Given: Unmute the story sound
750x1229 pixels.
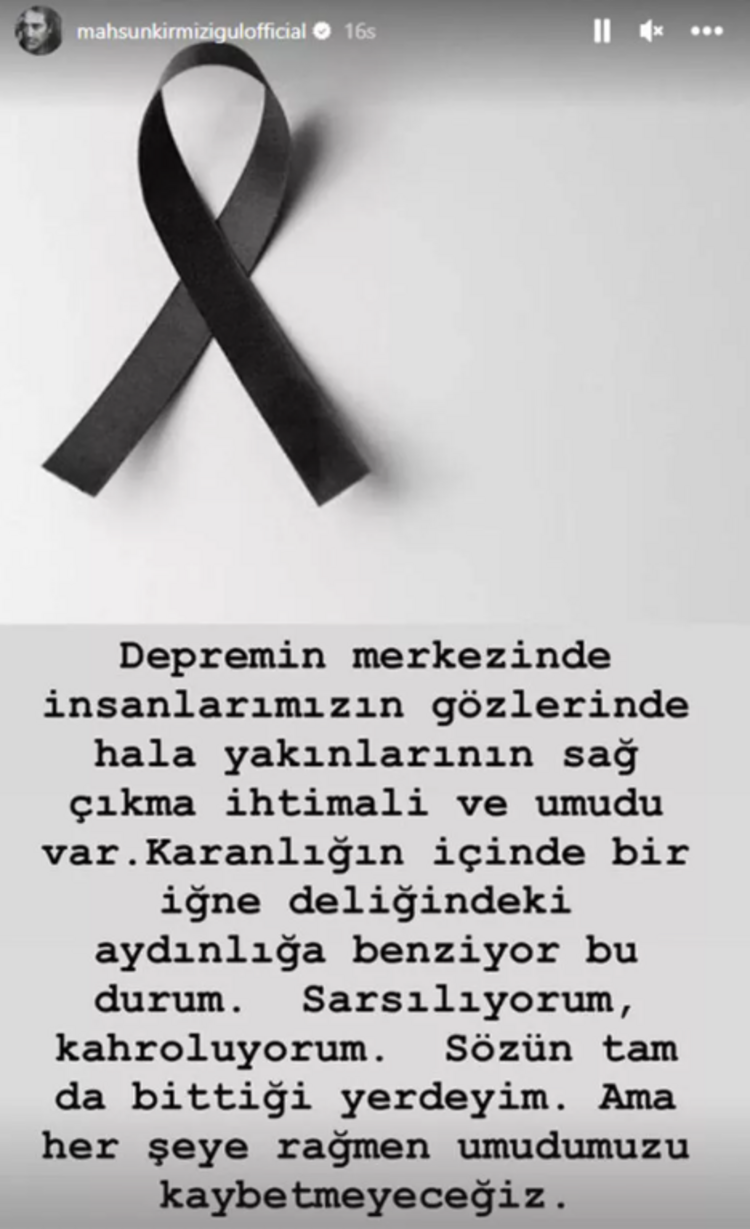Looking at the screenshot, I should [652, 32].
